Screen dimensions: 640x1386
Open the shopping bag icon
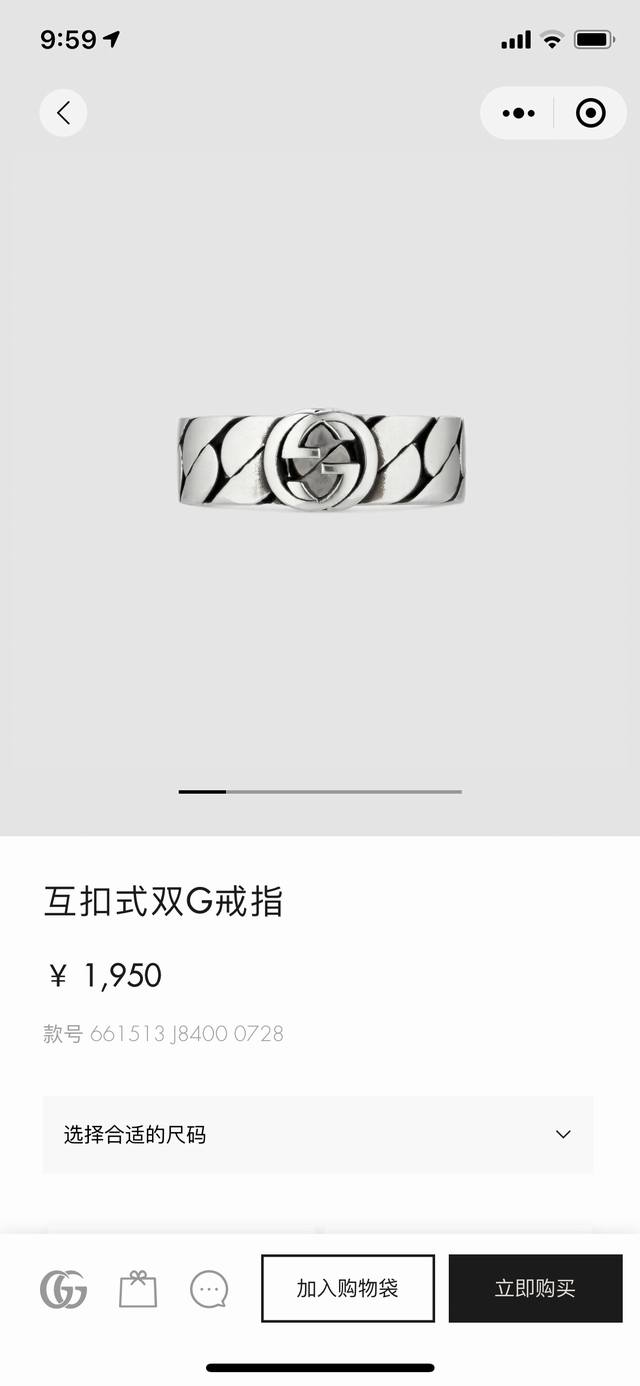(138, 1289)
